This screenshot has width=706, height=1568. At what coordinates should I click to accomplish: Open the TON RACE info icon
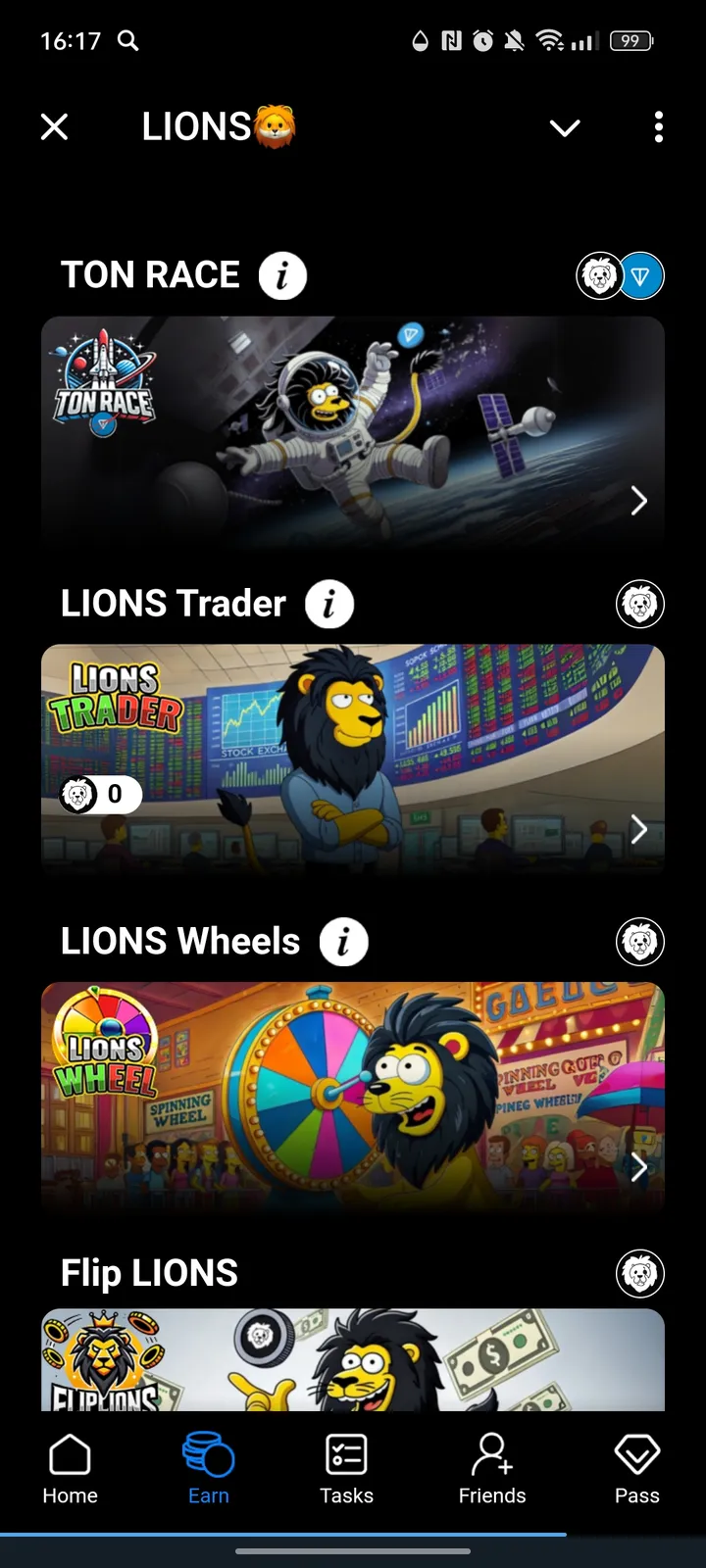pos(282,275)
